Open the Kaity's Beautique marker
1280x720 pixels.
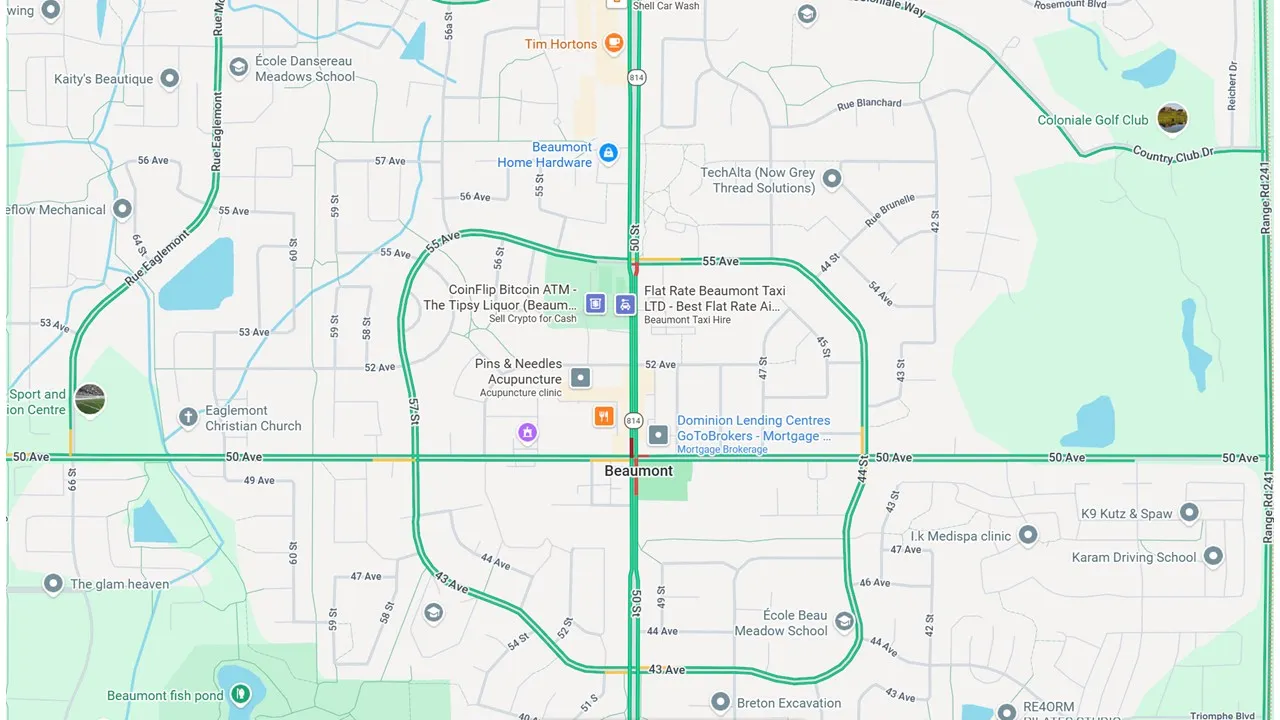170,78
